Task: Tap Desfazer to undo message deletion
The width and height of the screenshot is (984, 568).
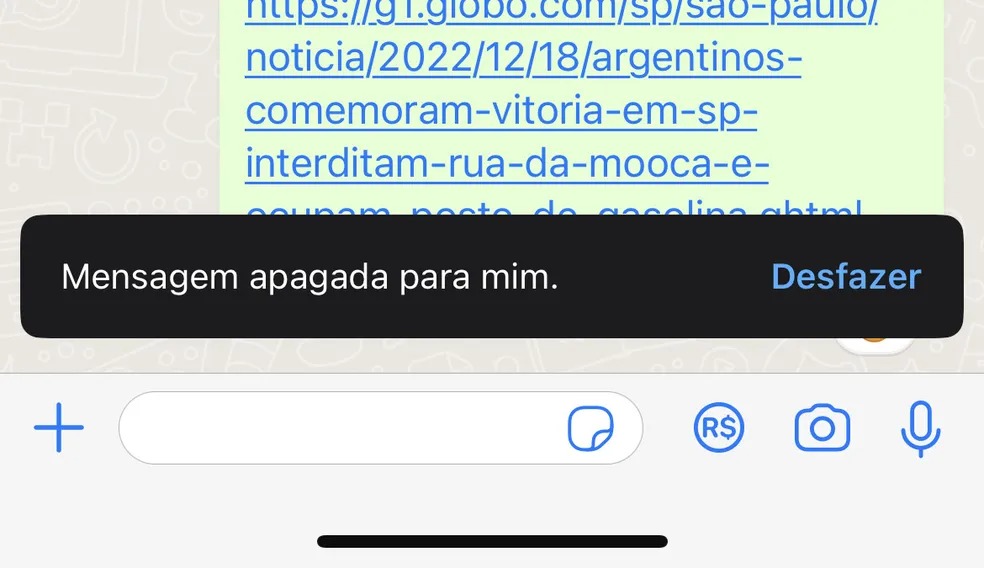Action: [x=845, y=277]
